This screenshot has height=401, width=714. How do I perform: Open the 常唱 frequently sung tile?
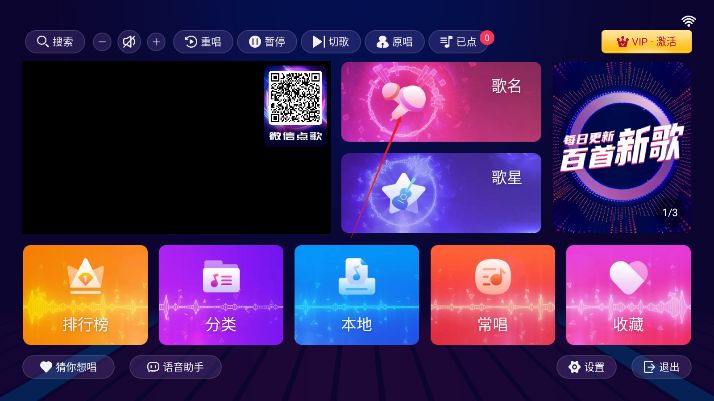[492, 295]
